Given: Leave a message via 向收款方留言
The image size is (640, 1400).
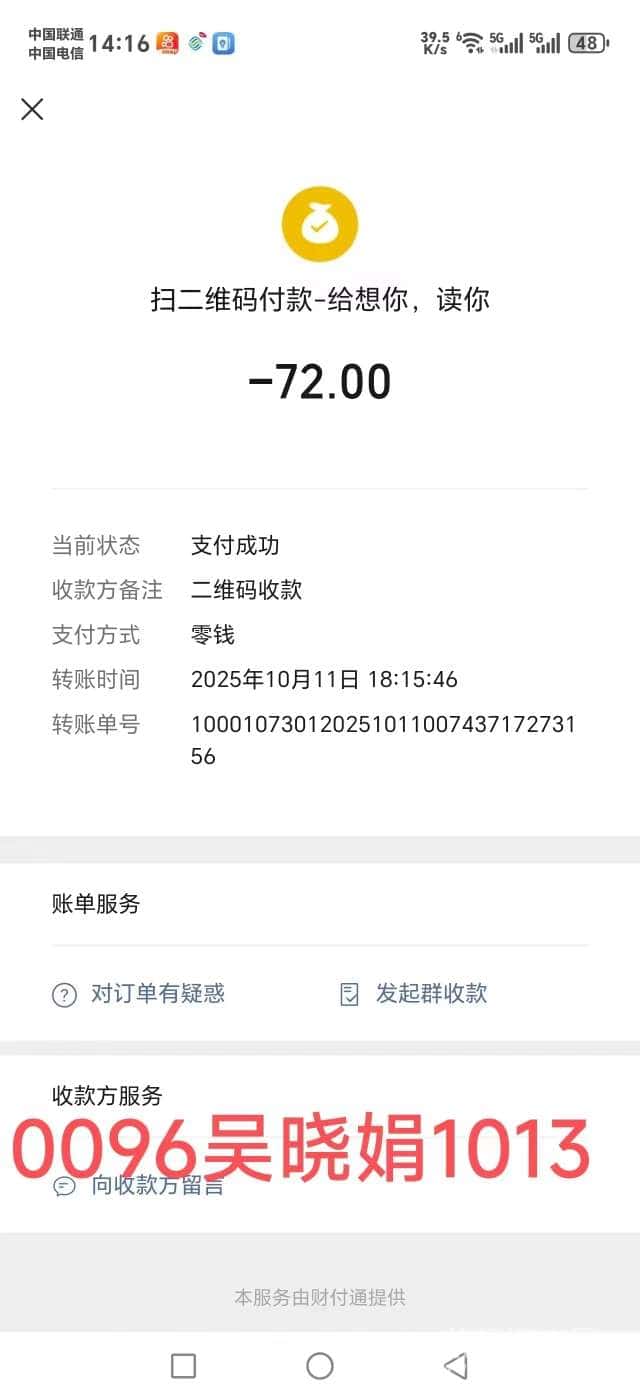Looking at the screenshot, I should [139, 1187].
